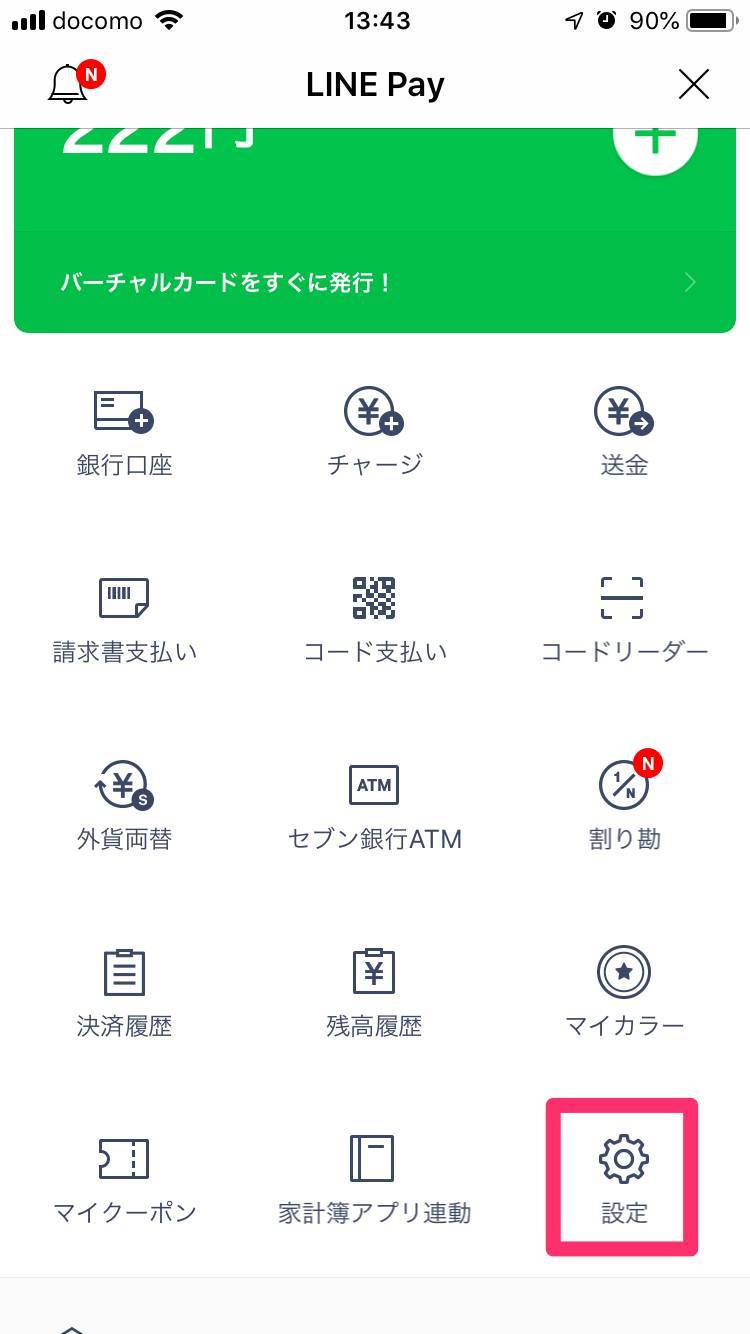Select チャージ to add funds

[x=375, y=433]
